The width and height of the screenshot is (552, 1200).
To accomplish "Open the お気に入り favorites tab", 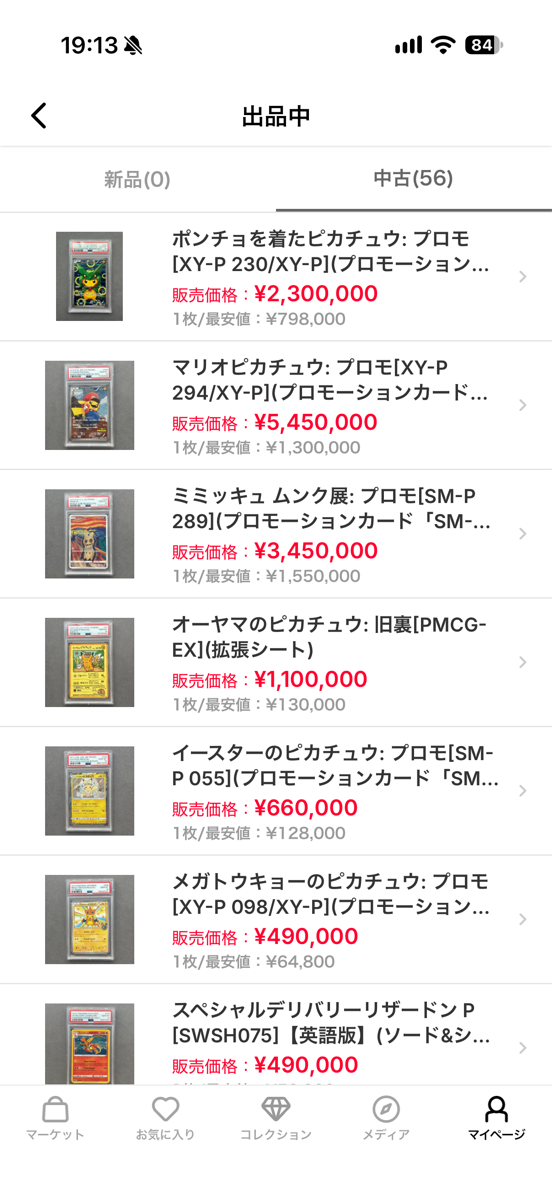I will [165, 1118].
